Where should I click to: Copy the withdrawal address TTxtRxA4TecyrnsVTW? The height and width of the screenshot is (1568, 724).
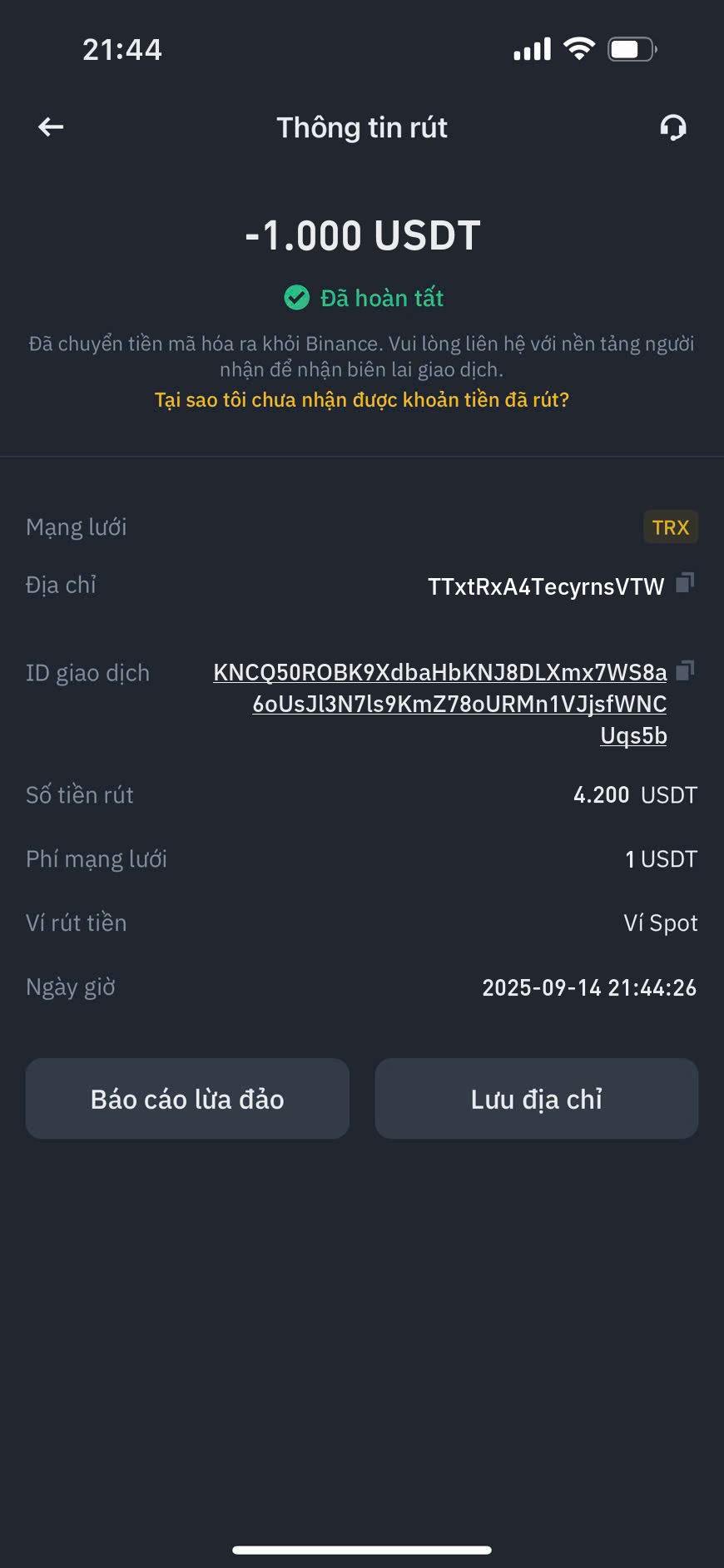(685, 584)
